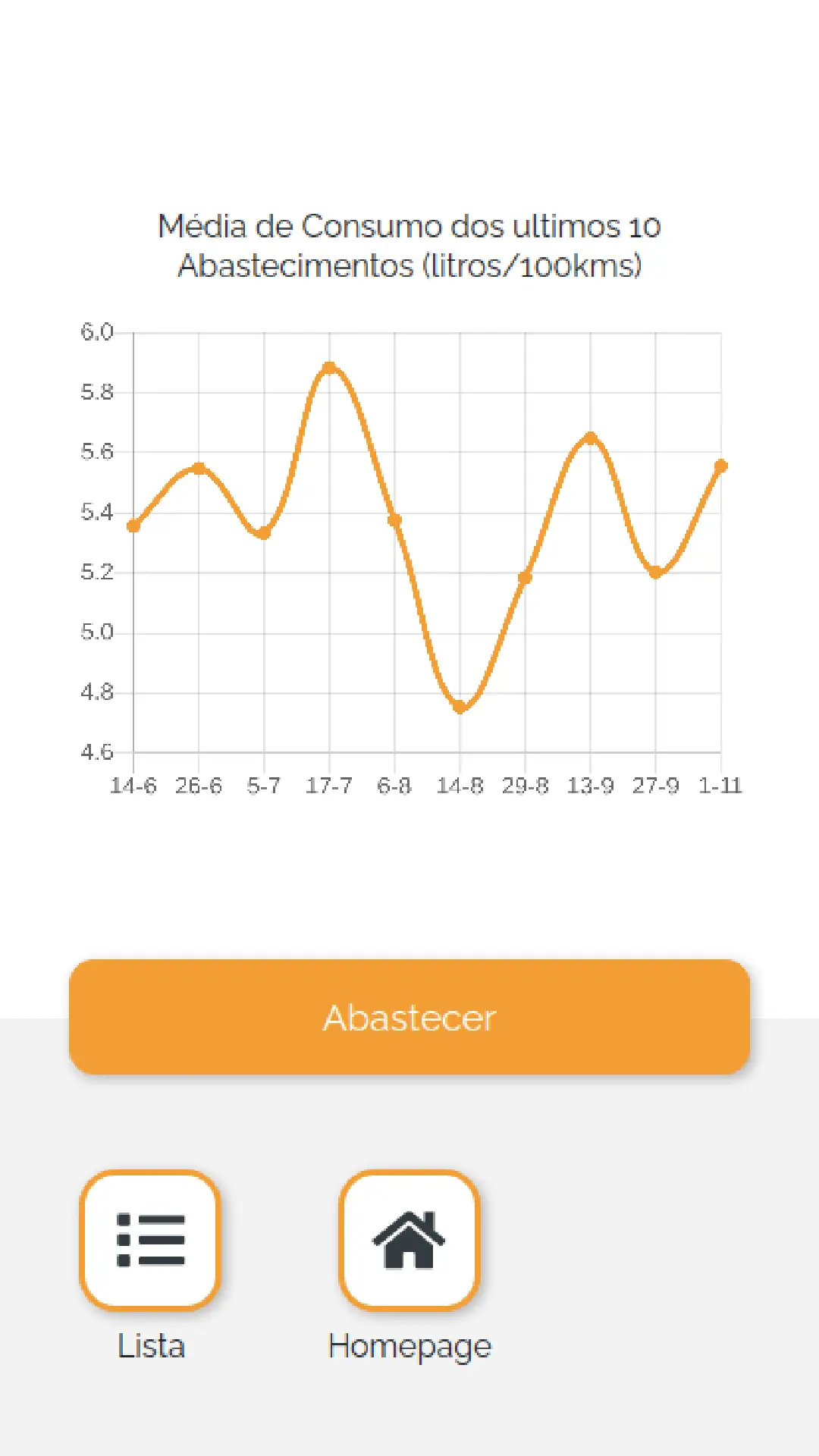Image resolution: width=819 pixels, height=1456 pixels.
Task: Select the 14-6 axis label
Action: coord(132,786)
